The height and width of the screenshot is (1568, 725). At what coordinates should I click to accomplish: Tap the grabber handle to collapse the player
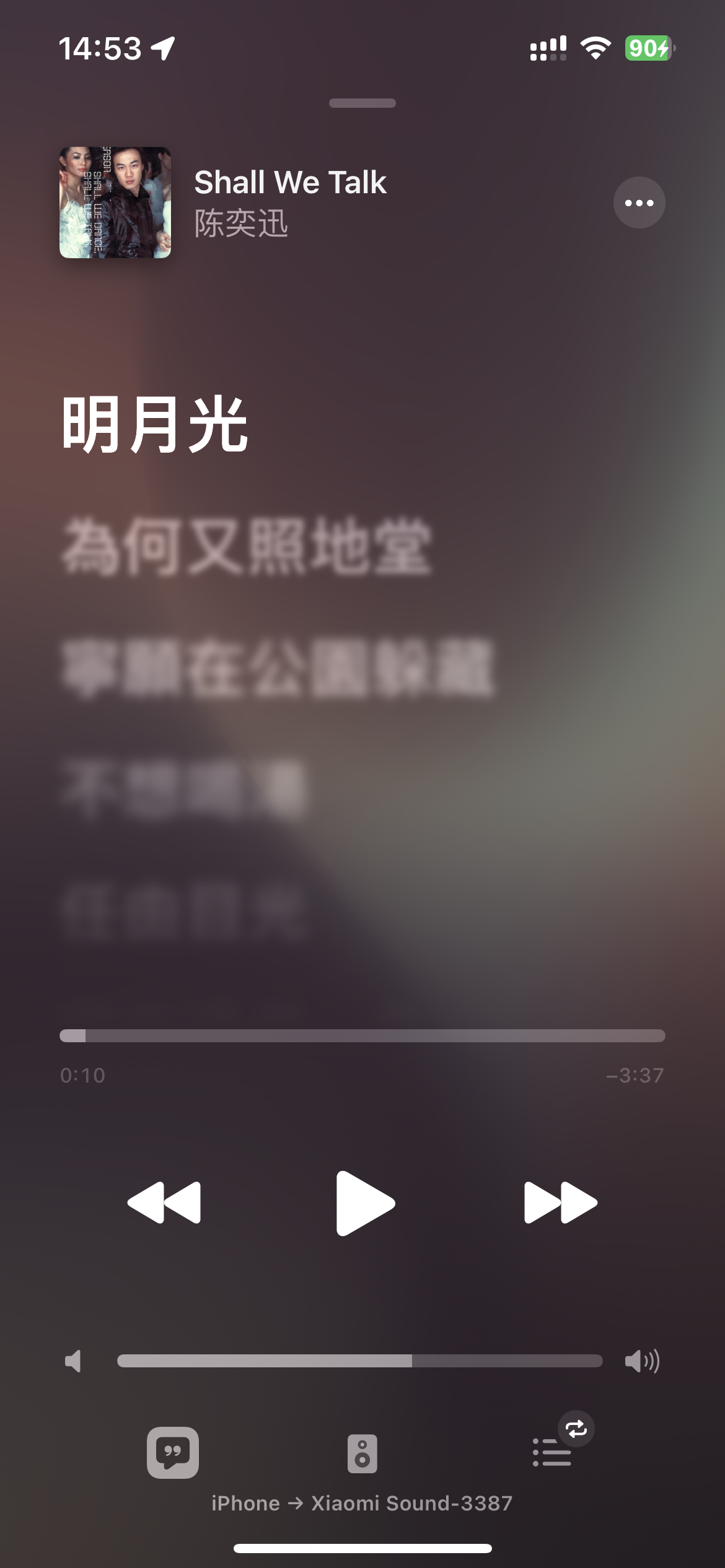(x=362, y=103)
